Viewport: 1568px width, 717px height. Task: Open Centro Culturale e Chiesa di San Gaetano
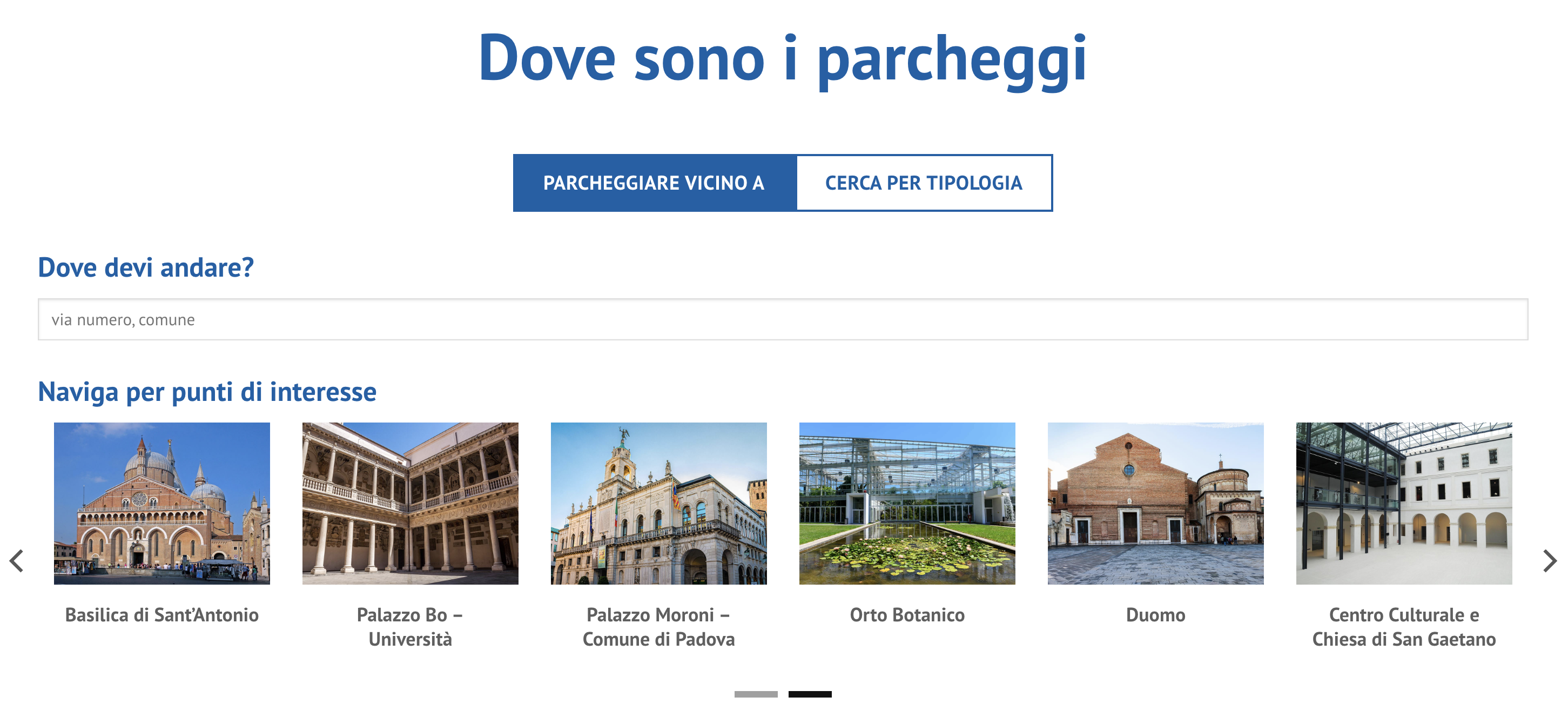click(x=1404, y=504)
